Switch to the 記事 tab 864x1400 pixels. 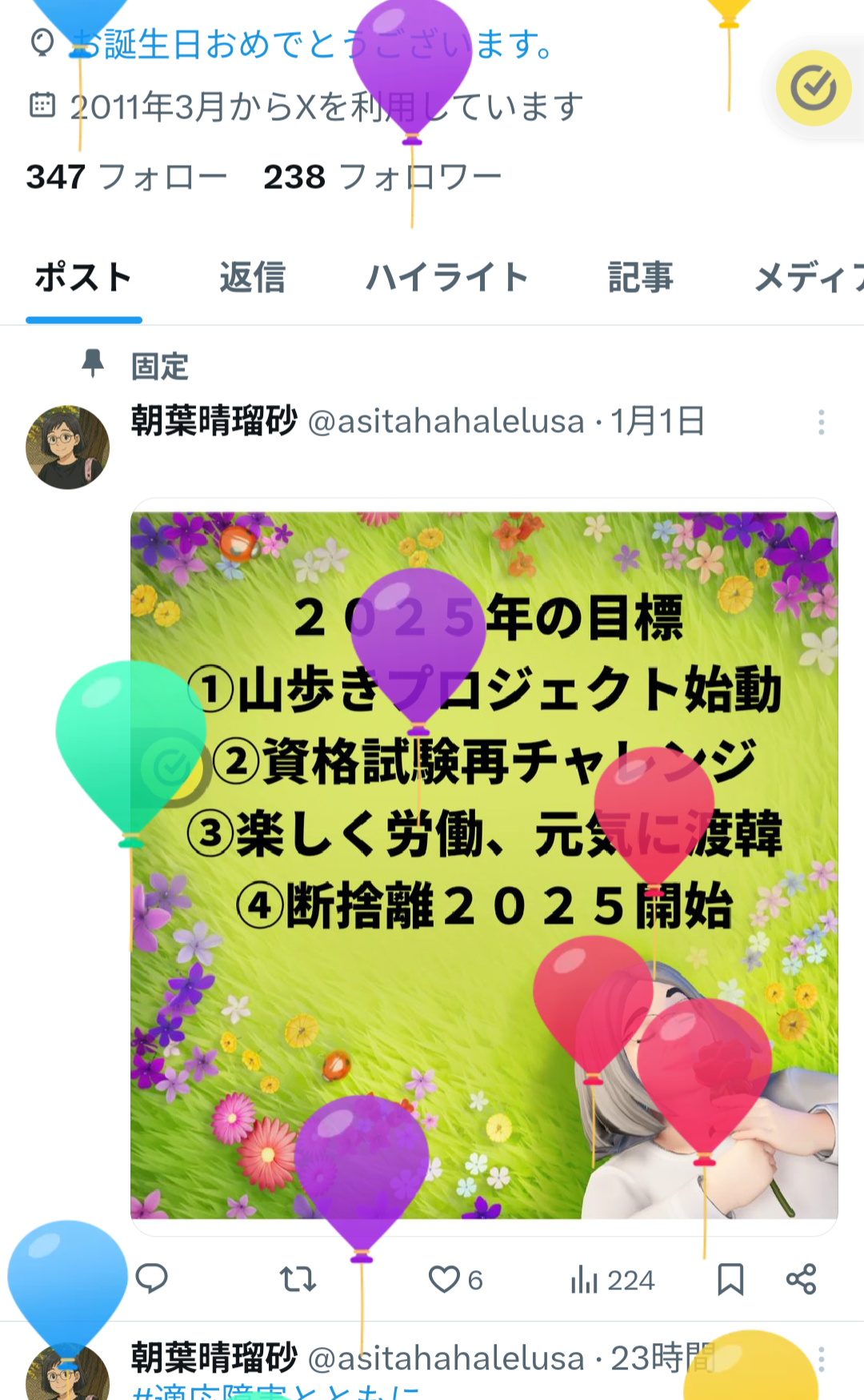click(x=640, y=278)
